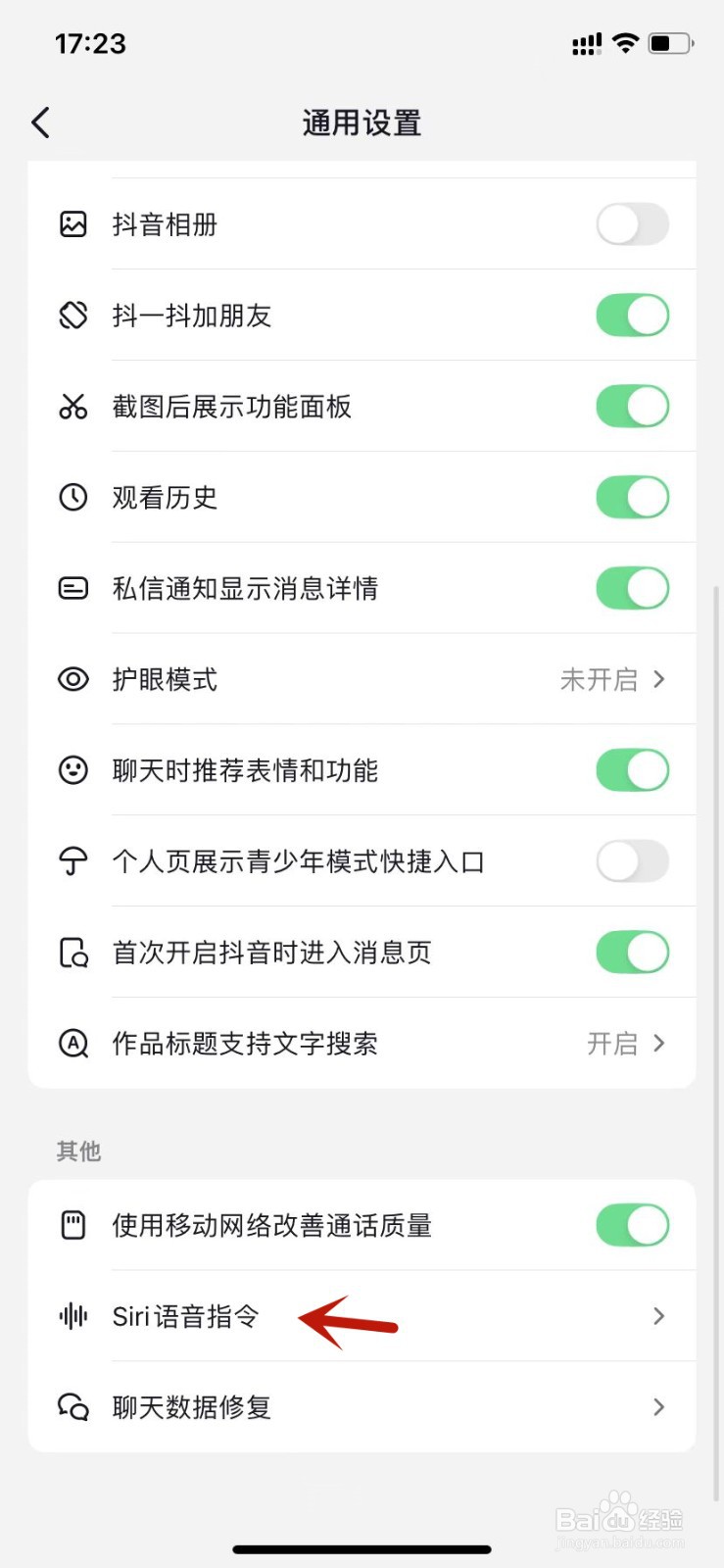The height and width of the screenshot is (1568, 724).
Task: Expand the Siri语音指令 entry
Action: tap(657, 1317)
